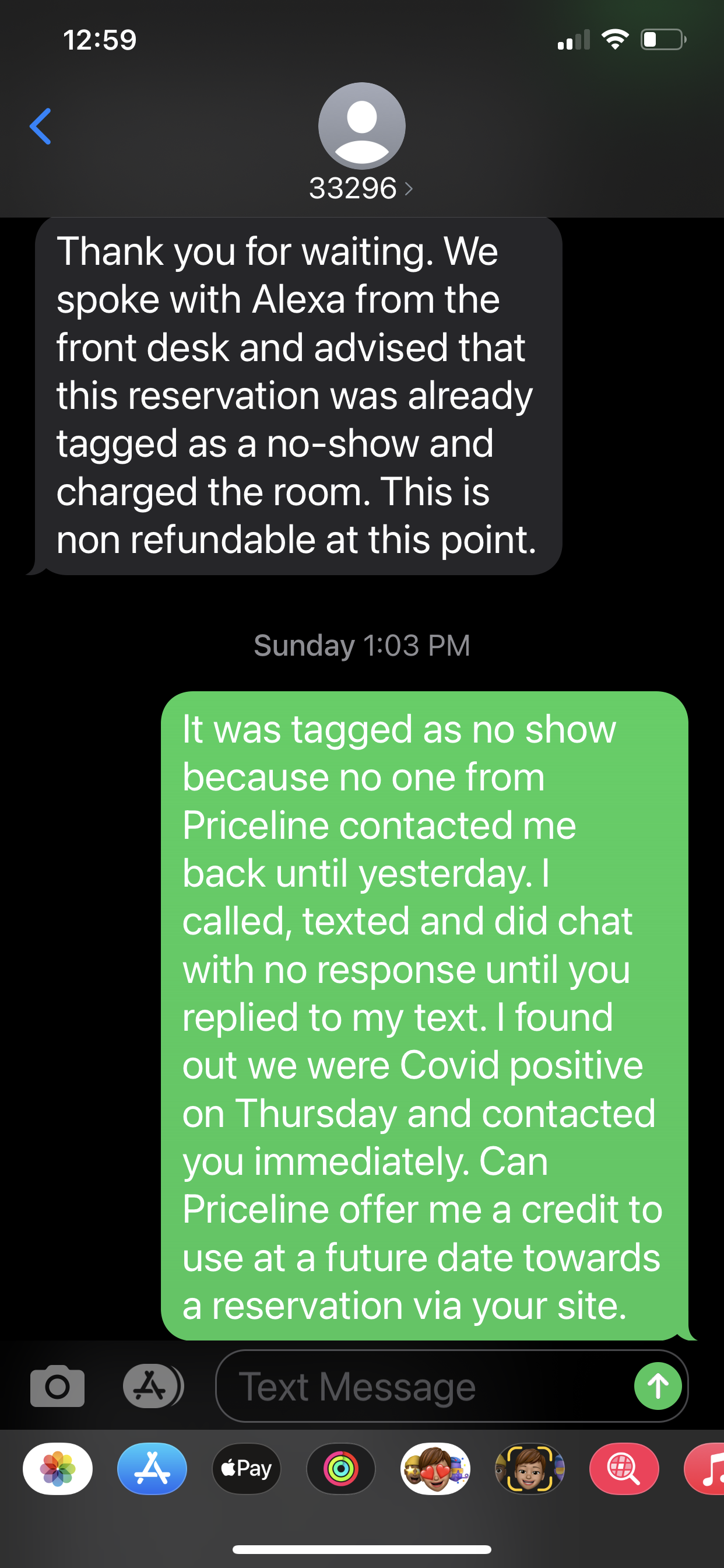This screenshot has height=1568, width=724.
Task: Open the Fitness activity rings app
Action: pos(340,1469)
